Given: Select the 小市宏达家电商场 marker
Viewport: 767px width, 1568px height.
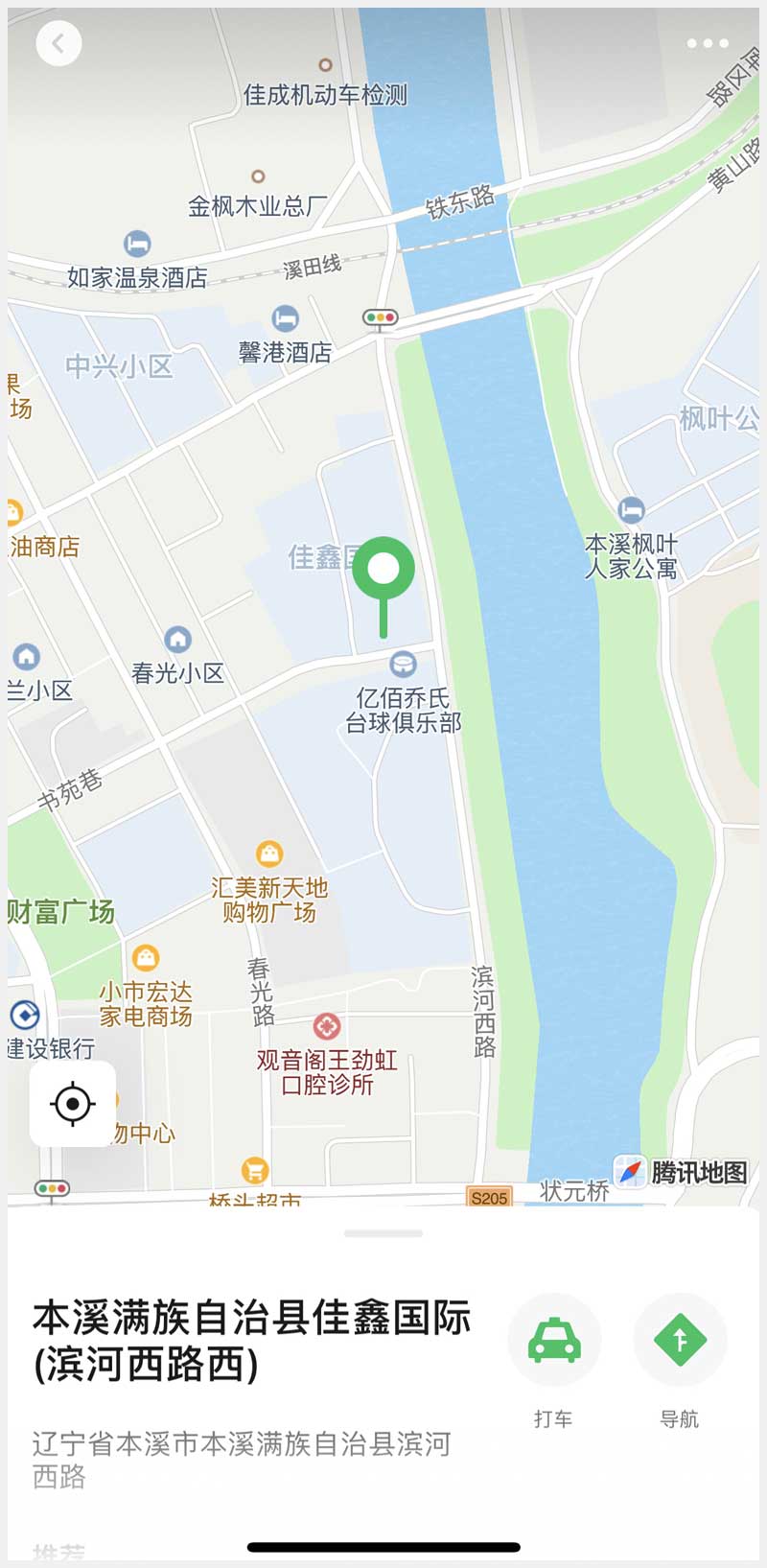Looking at the screenshot, I should 146,957.
